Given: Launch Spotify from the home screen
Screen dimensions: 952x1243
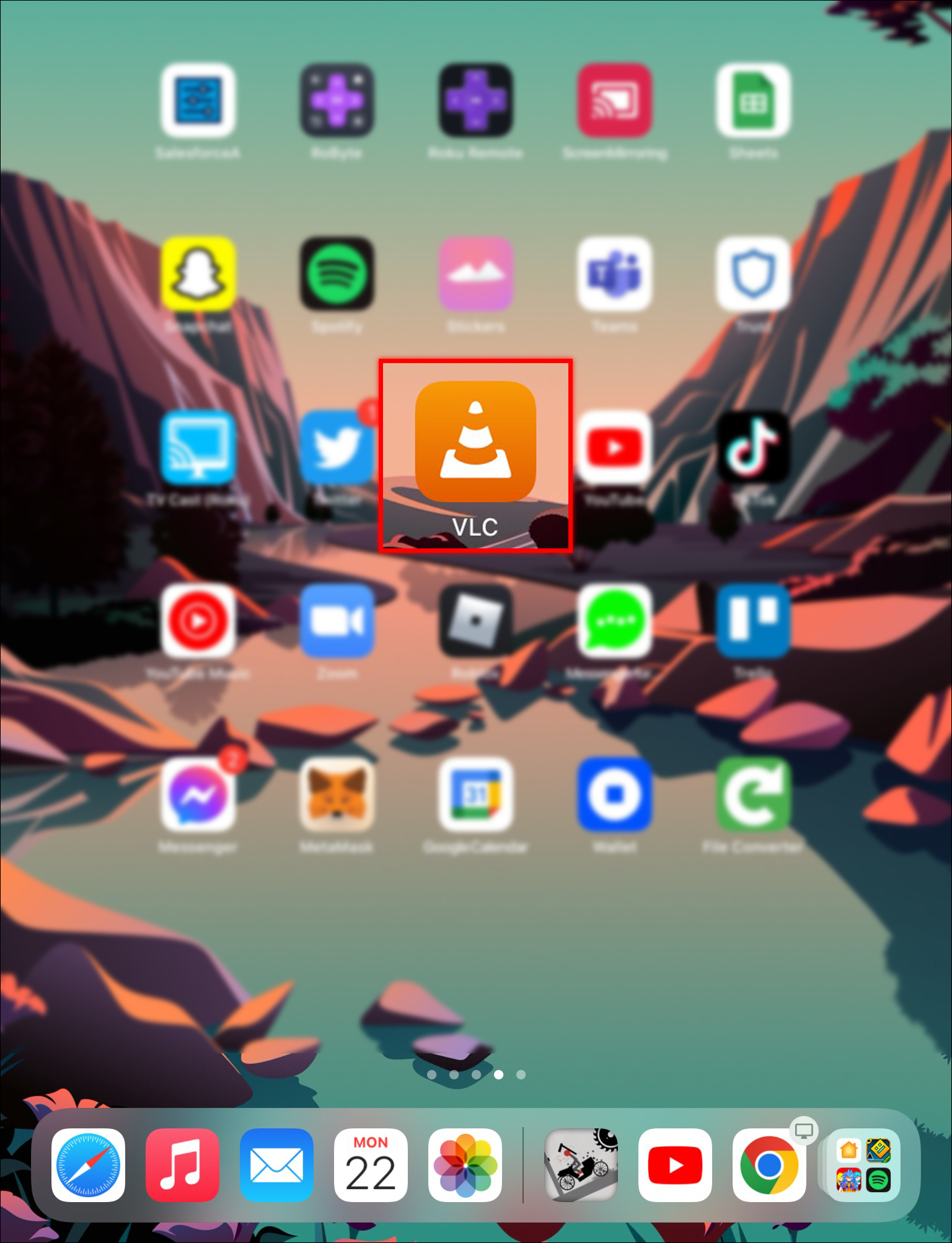Looking at the screenshot, I should (337, 273).
